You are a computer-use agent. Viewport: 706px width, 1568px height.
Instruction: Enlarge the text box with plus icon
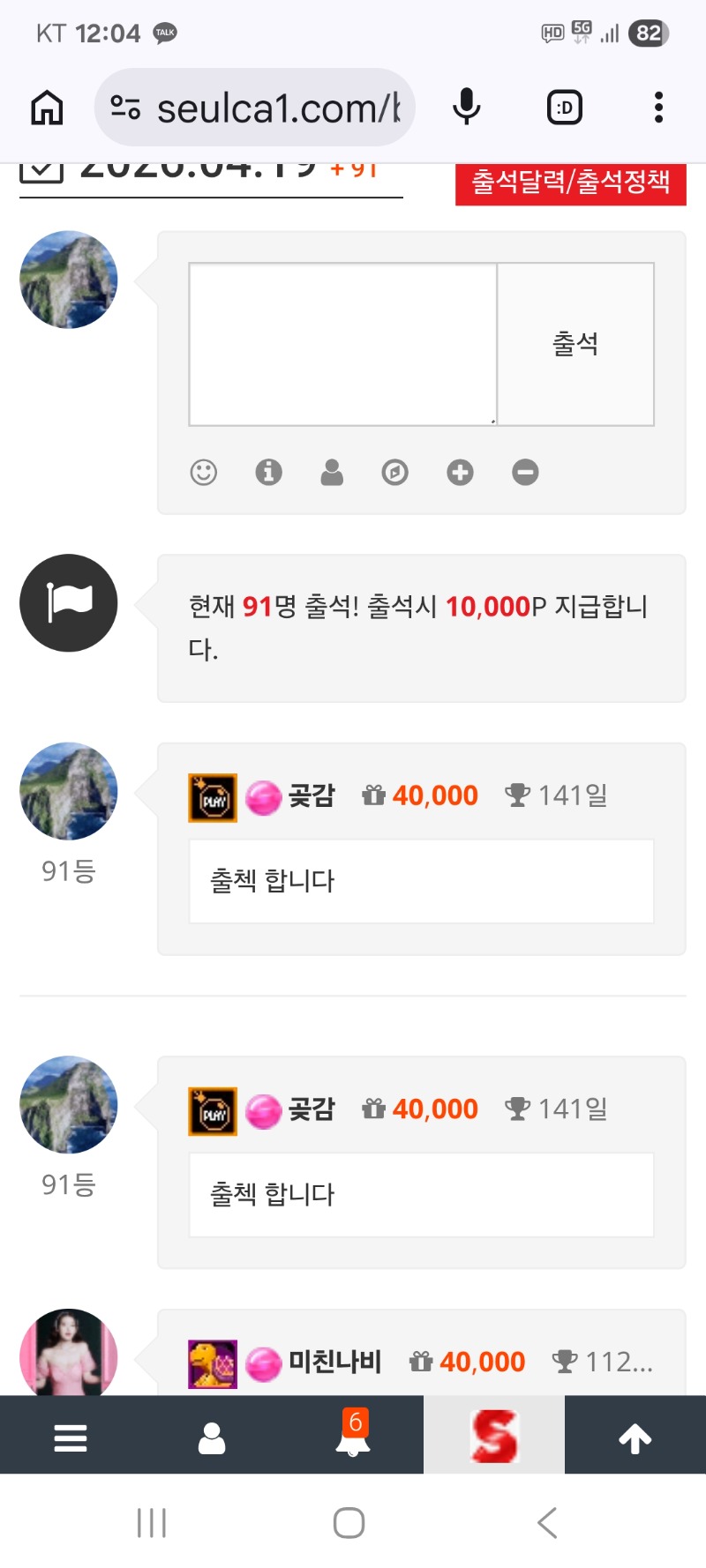[460, 473]
